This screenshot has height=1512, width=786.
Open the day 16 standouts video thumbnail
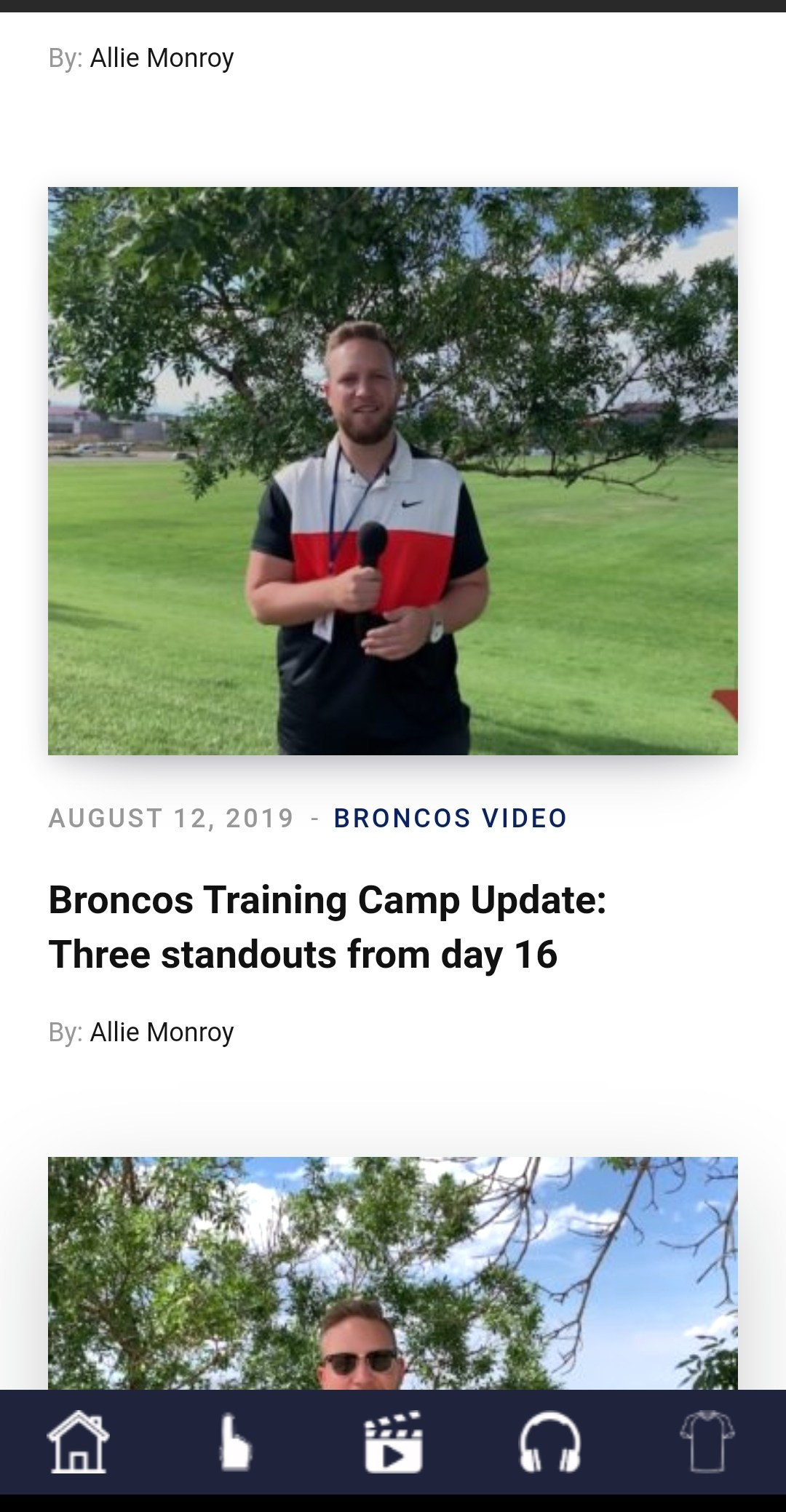click(x=393, y=471)
